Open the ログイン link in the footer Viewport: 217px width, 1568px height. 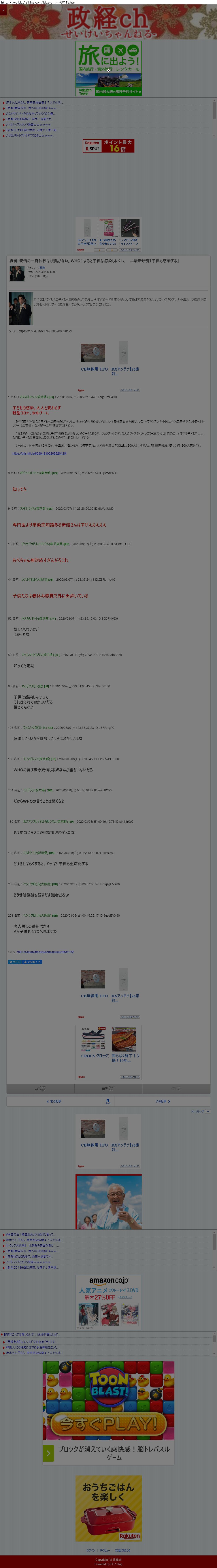[91, 1550]
